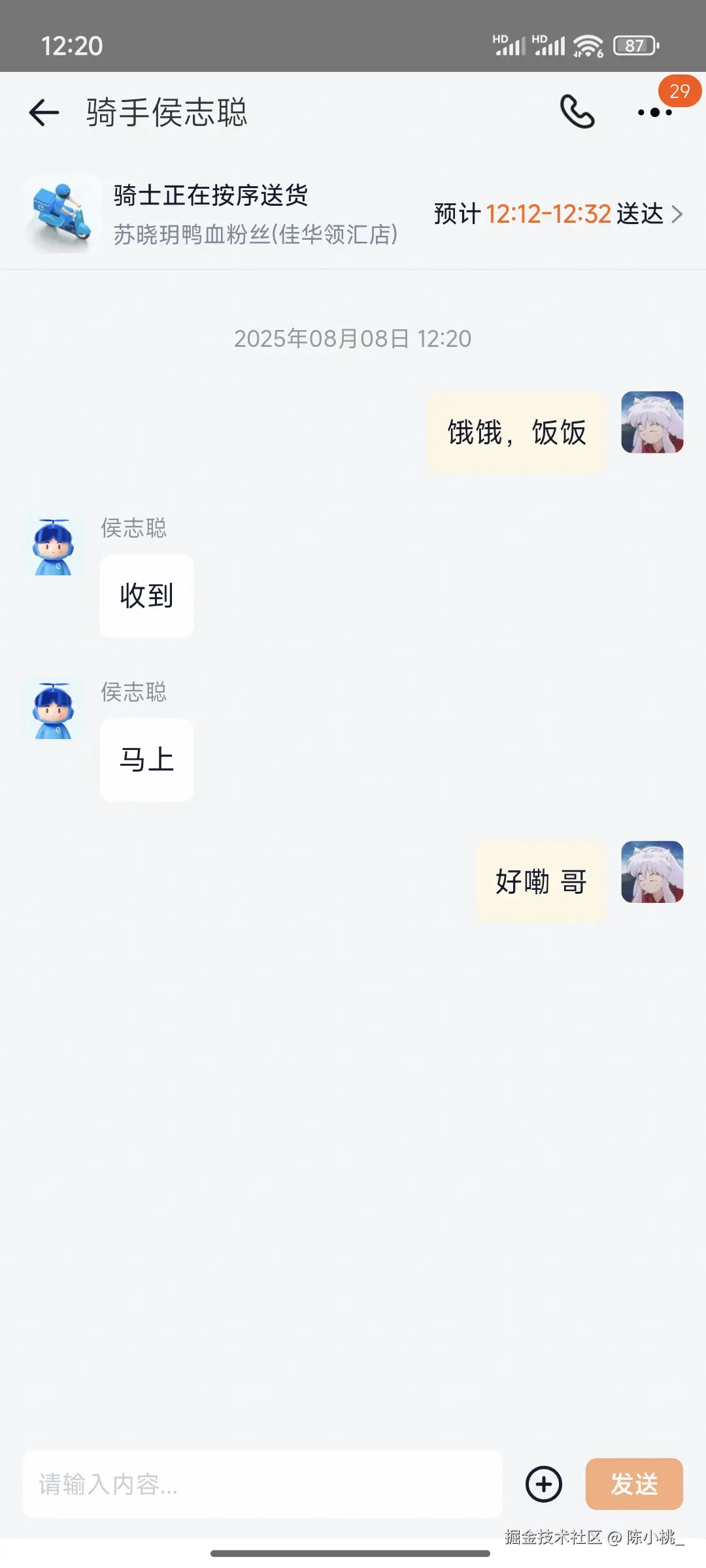View rider avatar beside 收到 message
Image resolution: width=706 pixels, height=1568 pixels.
click(x=54, y=547)
